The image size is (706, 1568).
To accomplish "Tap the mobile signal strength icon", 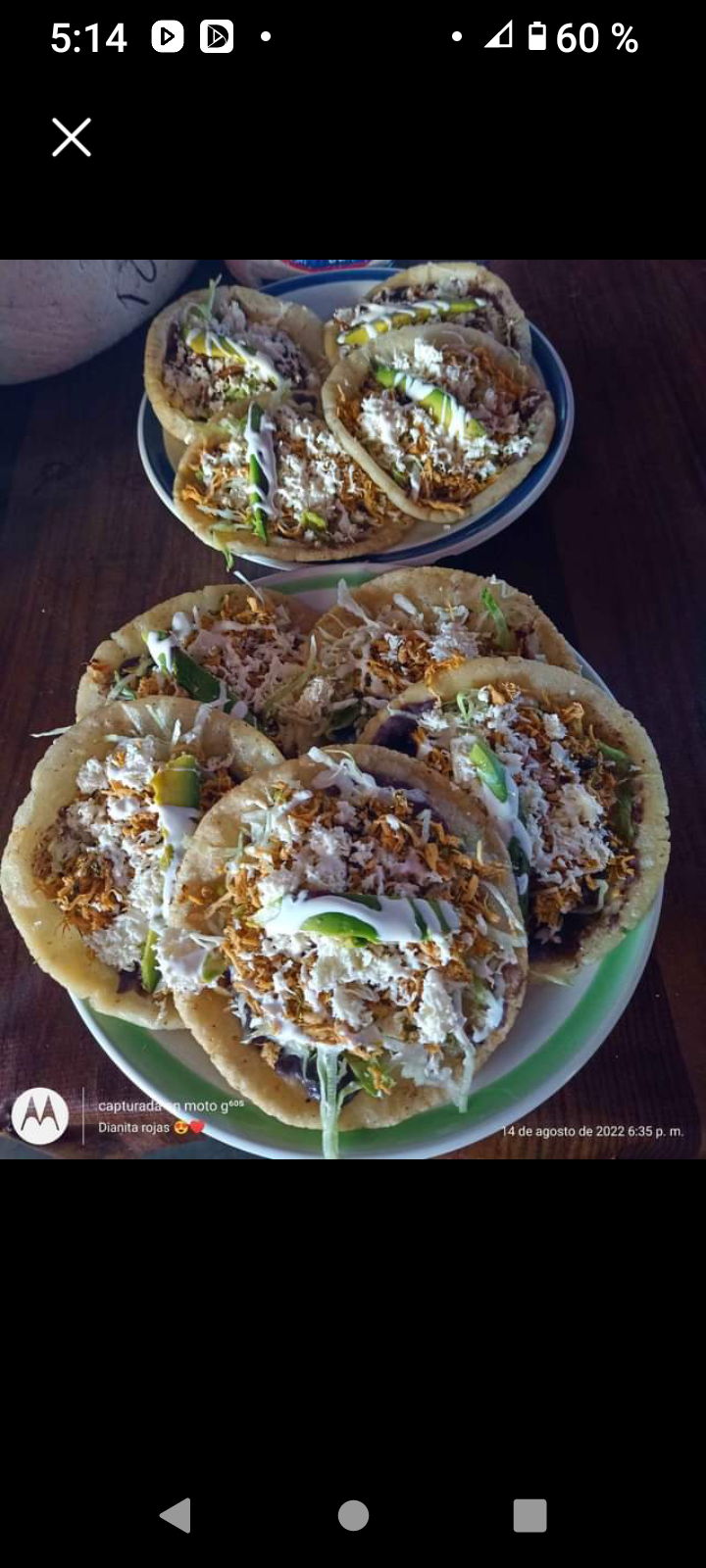I will click(498, 37).
